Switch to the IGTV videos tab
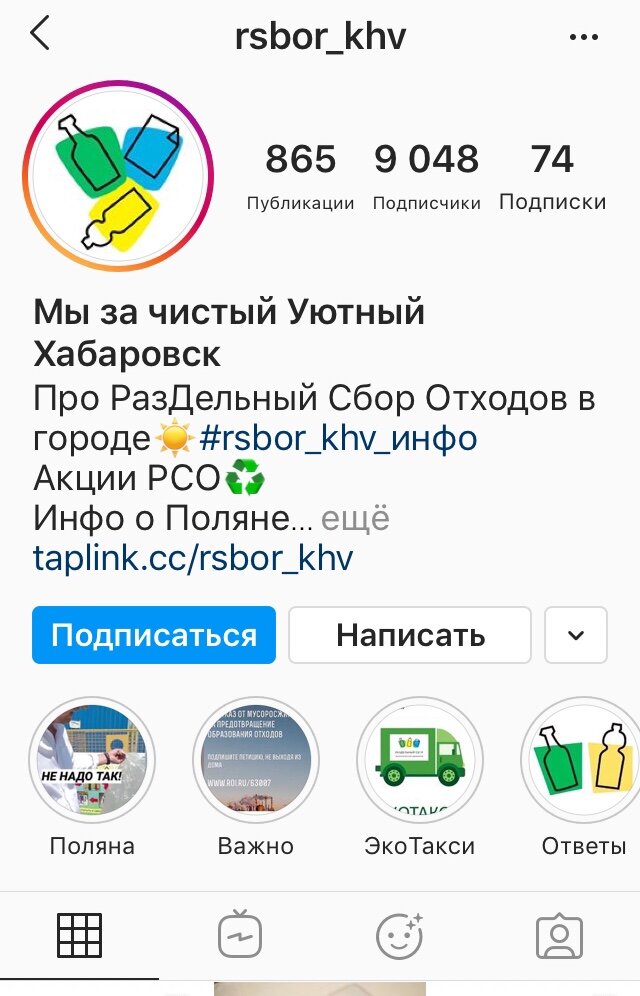The image size is (640, 996). coord(240,936)
